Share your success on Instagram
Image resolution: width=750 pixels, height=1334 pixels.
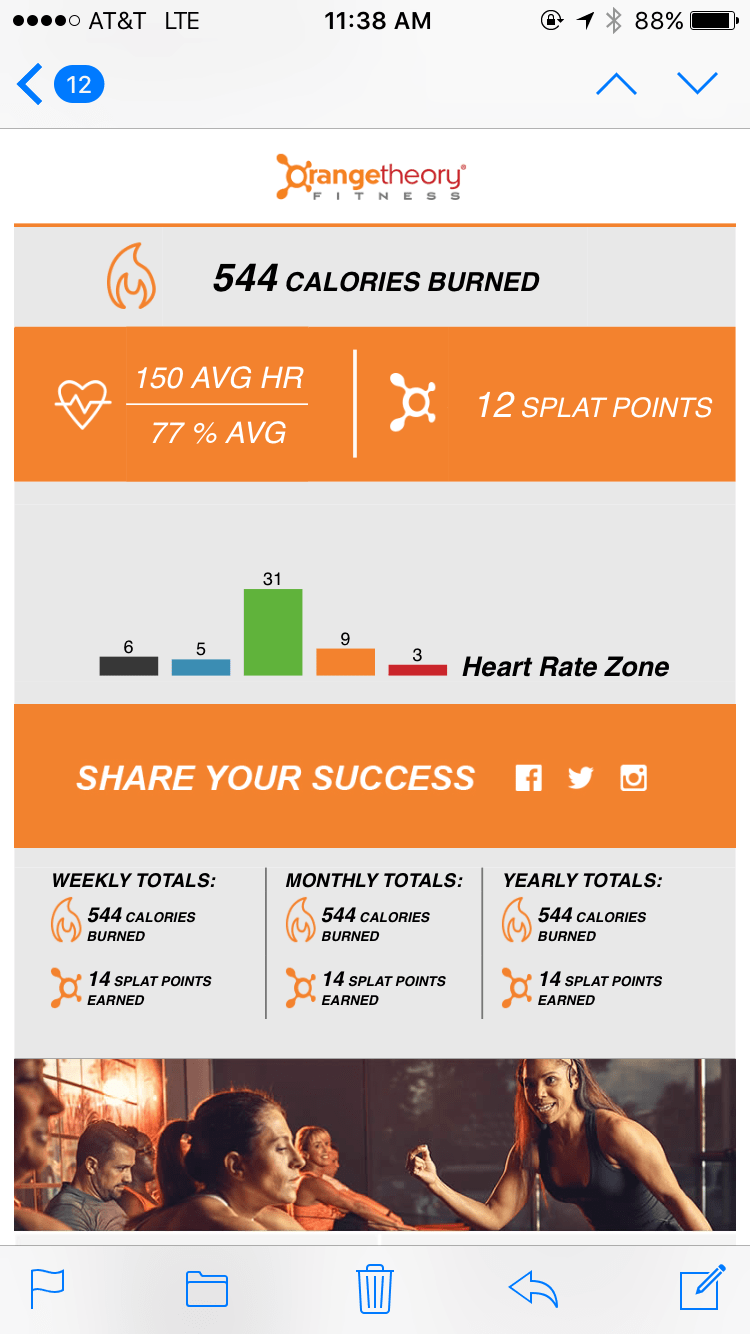[x=634, y=778]
